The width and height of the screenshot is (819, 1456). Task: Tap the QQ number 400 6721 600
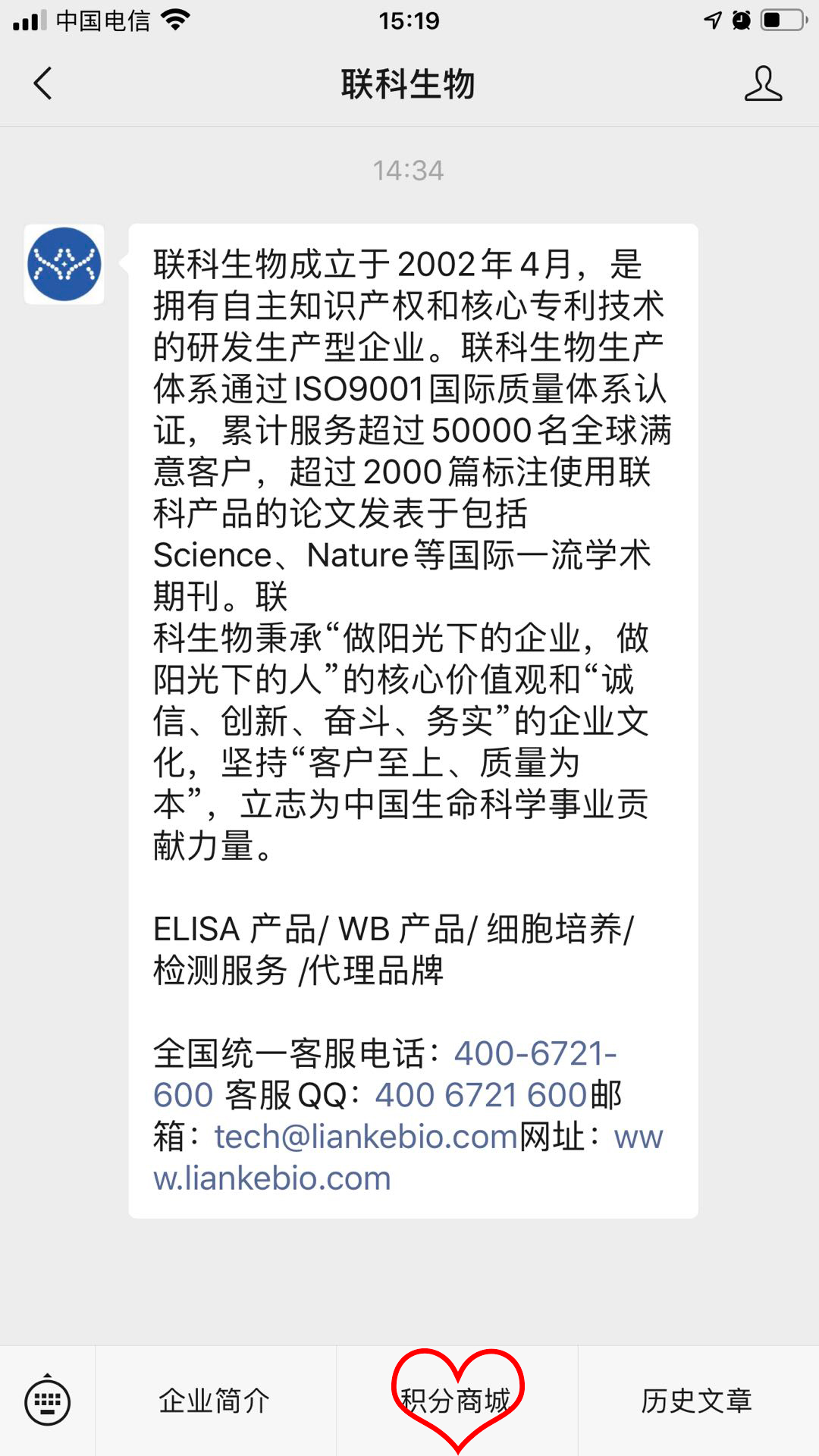point(481,1095)
